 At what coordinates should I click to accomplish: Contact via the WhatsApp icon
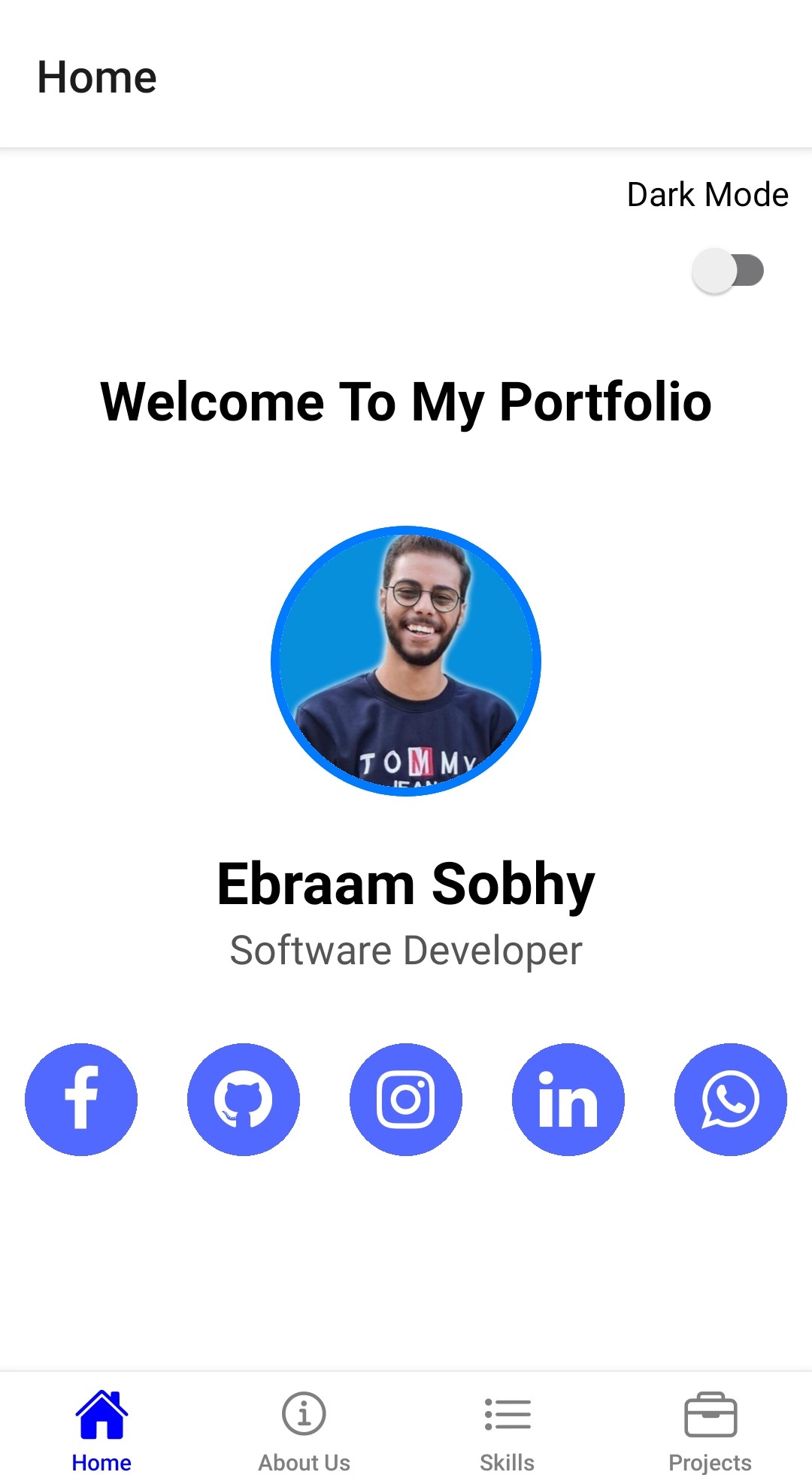(x=731, y=1099)
